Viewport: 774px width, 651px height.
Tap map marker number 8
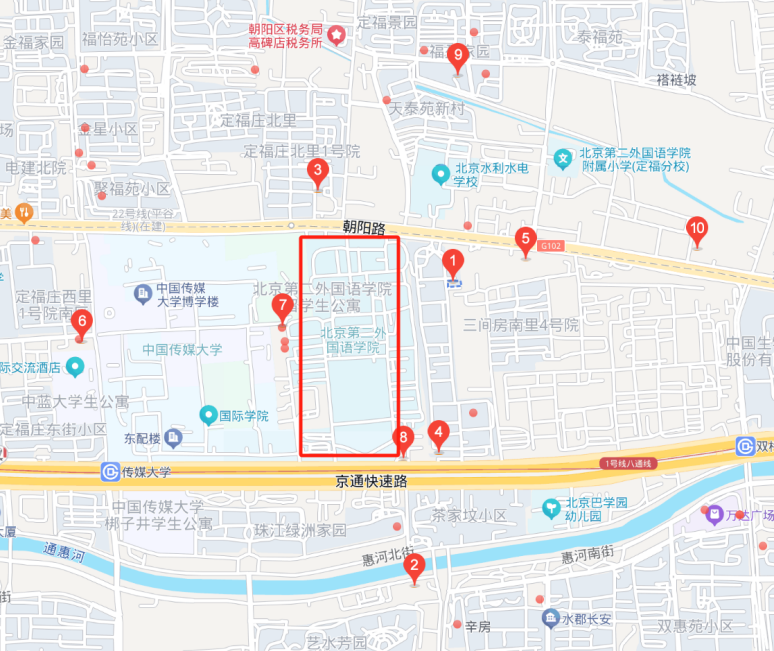click(402, 438)
